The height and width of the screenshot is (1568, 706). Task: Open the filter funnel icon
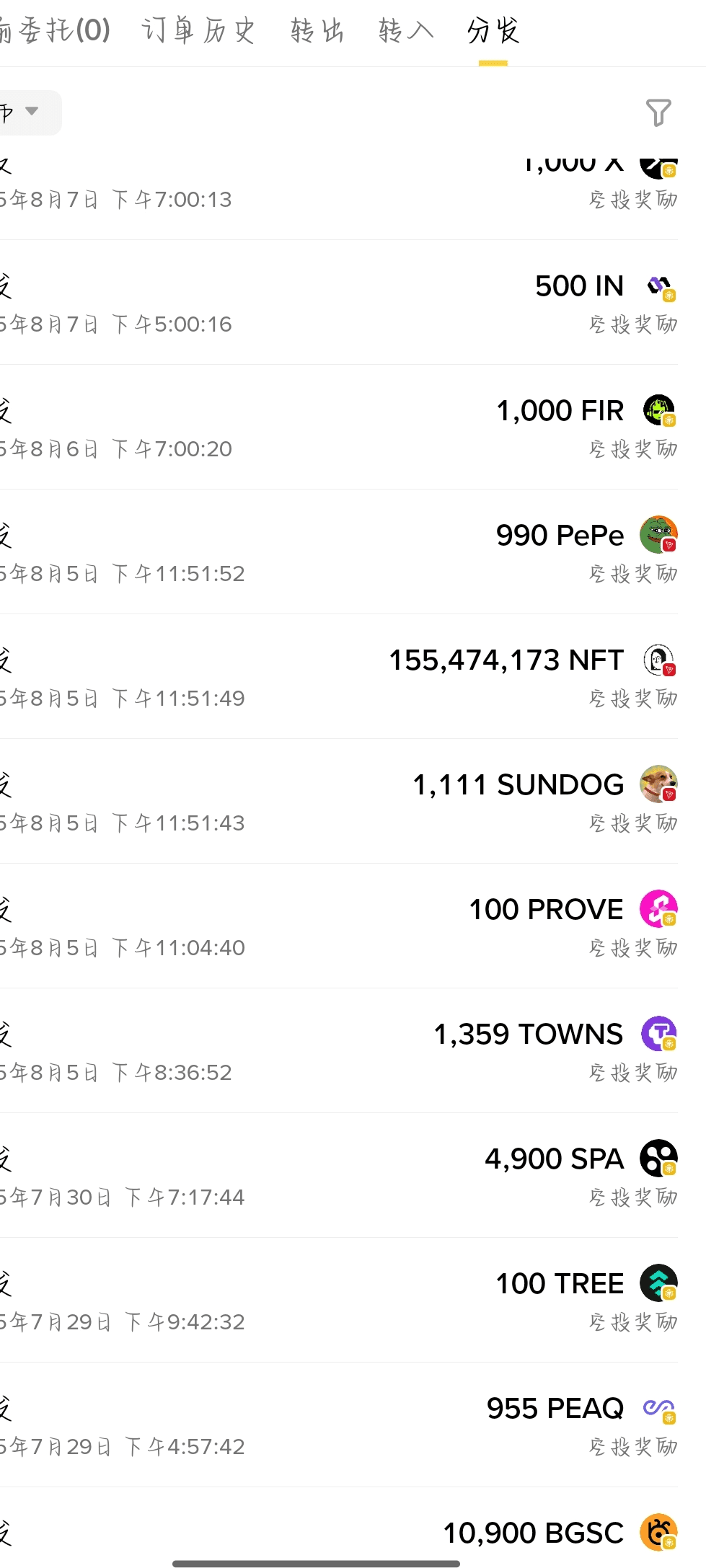(658, 112)
